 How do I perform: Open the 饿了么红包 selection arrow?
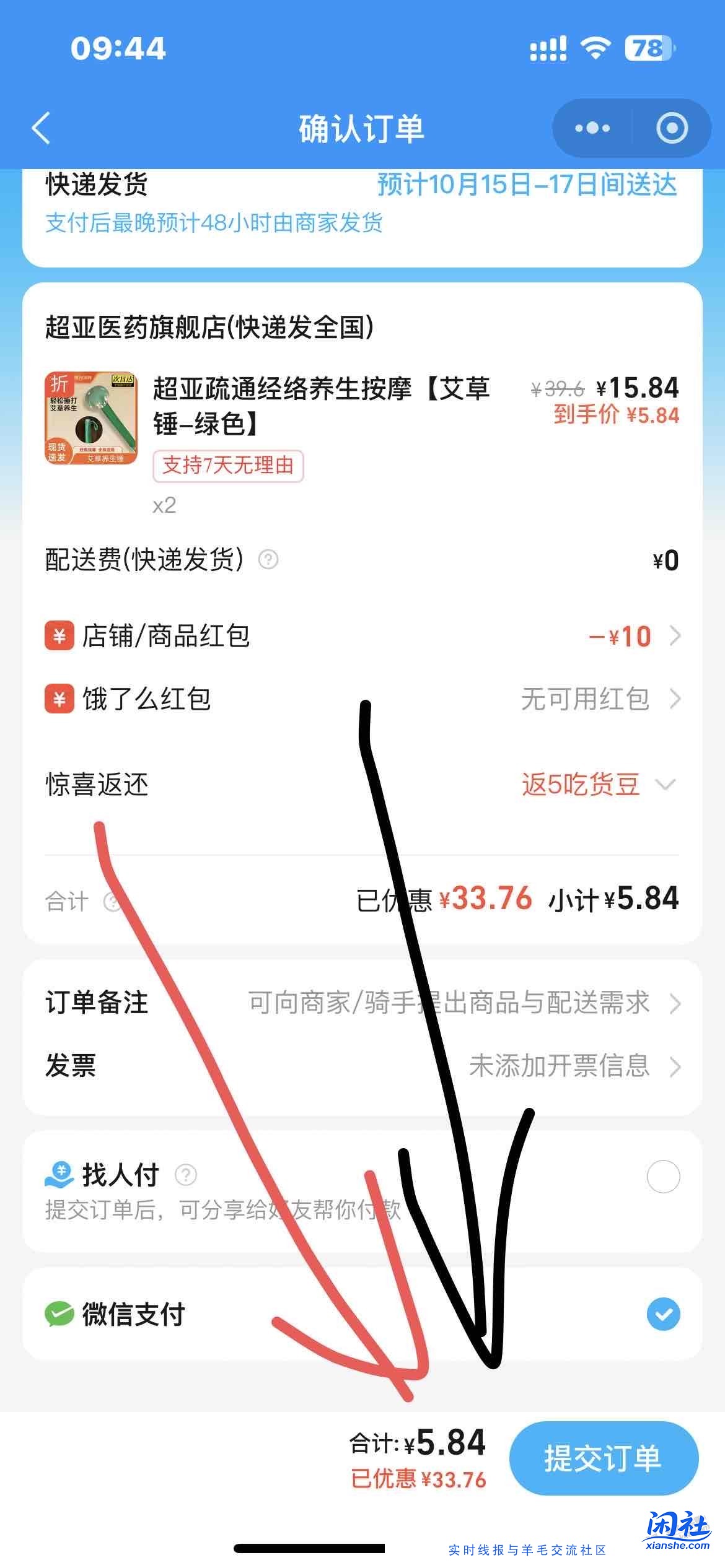tap(677, 700)
